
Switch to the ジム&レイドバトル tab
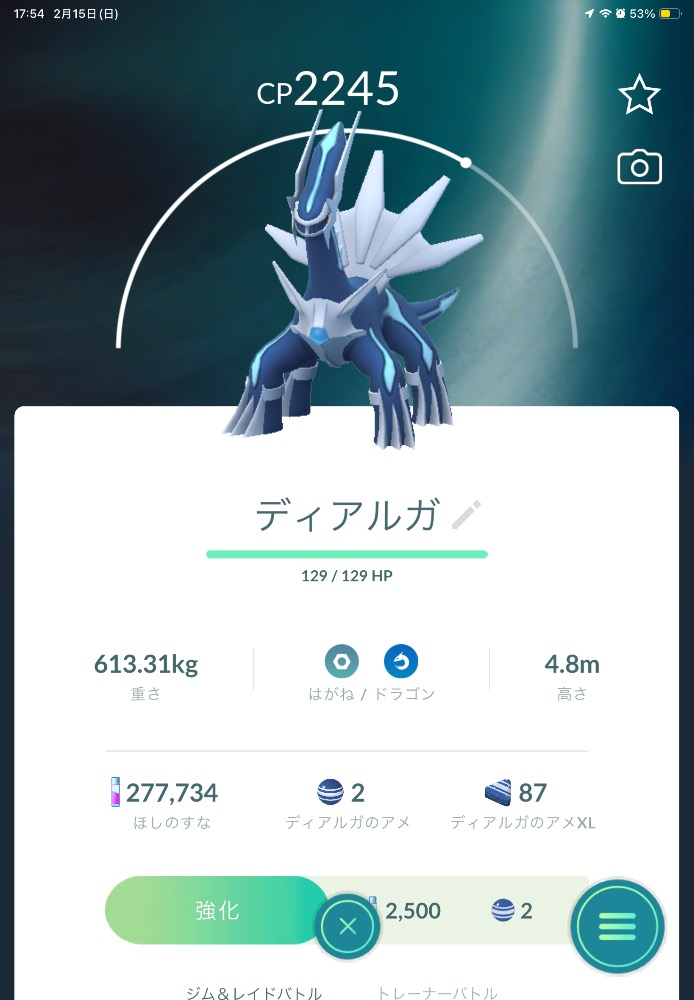254,992
